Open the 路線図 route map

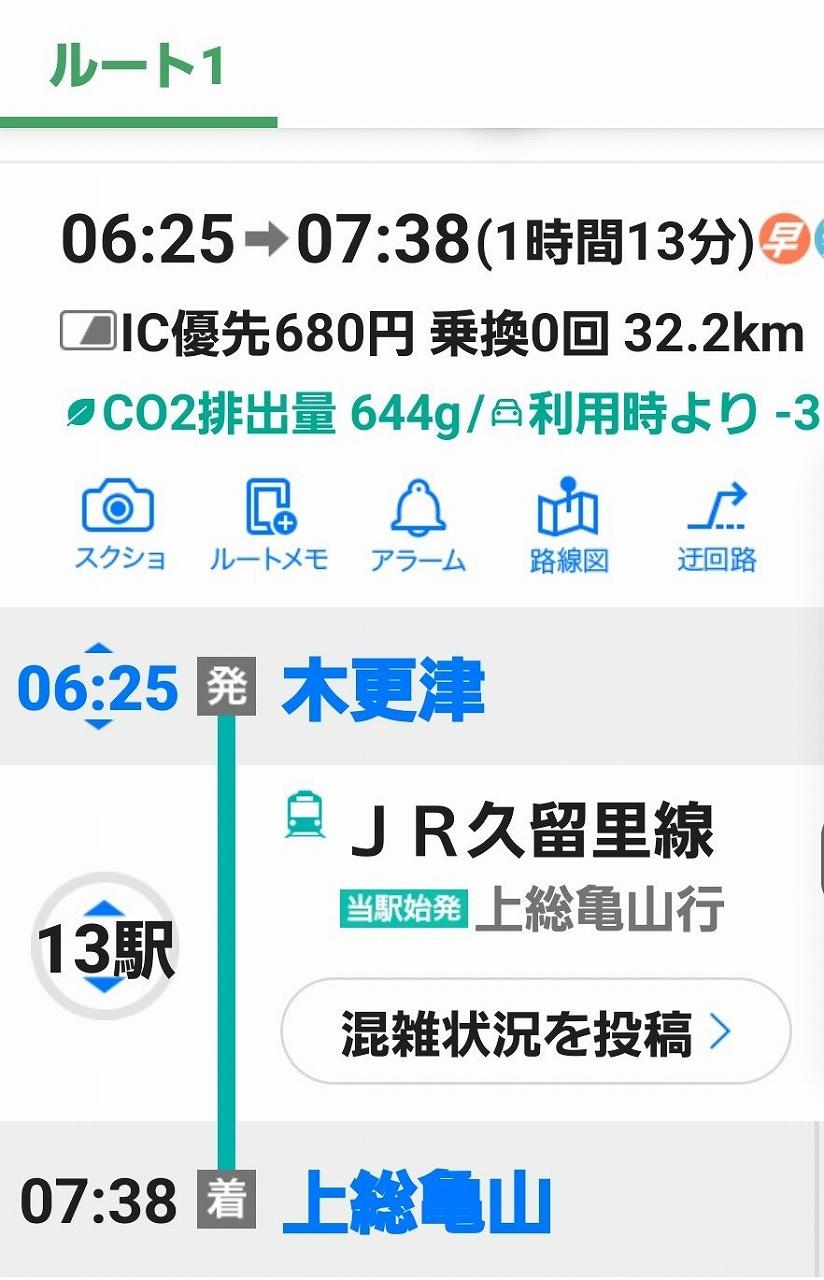[x=568, y=525]
